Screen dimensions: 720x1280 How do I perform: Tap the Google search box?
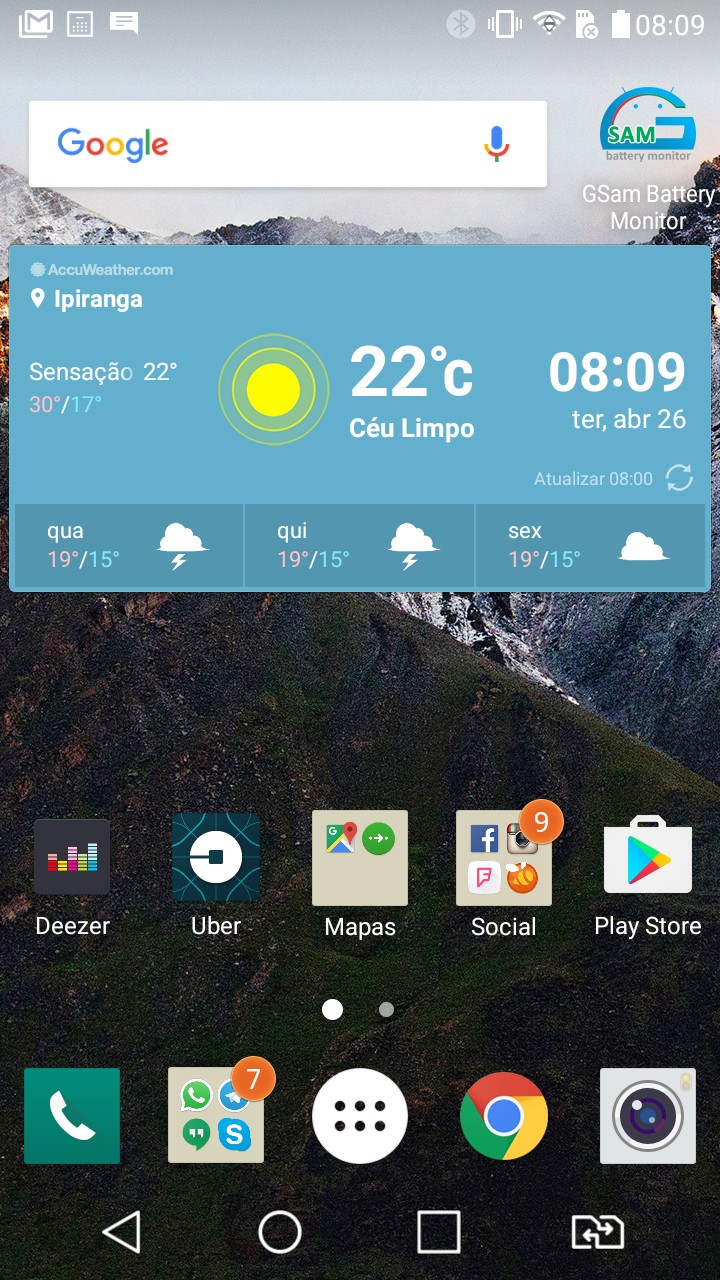pyautogui.click(x=288, y=144)
